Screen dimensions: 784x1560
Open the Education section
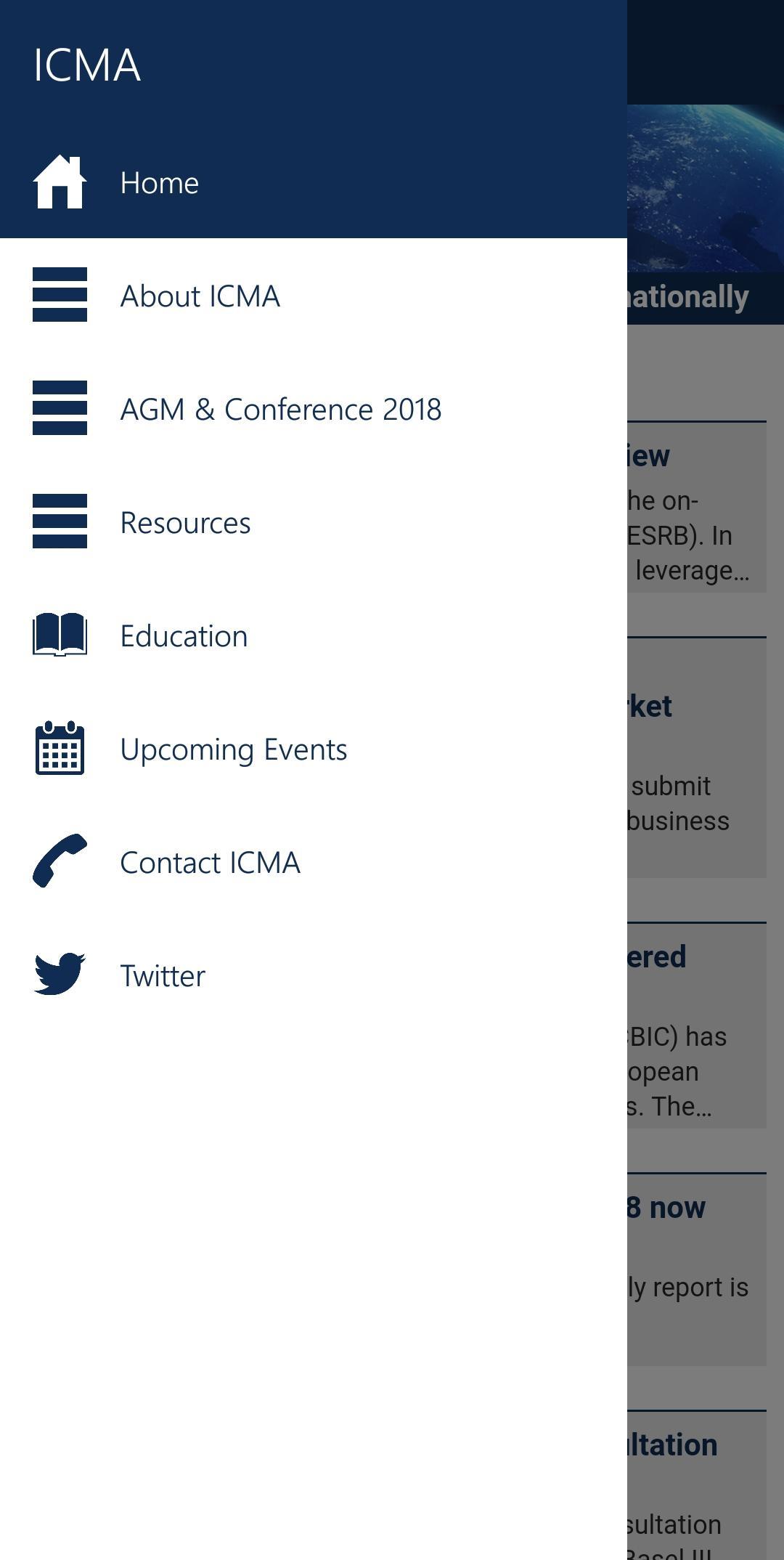(x=184, y=635)
